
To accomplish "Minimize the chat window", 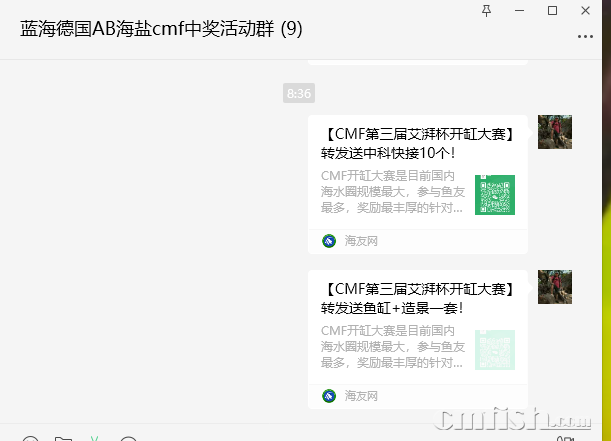I will pyautogui.click(x=520, y=10).
